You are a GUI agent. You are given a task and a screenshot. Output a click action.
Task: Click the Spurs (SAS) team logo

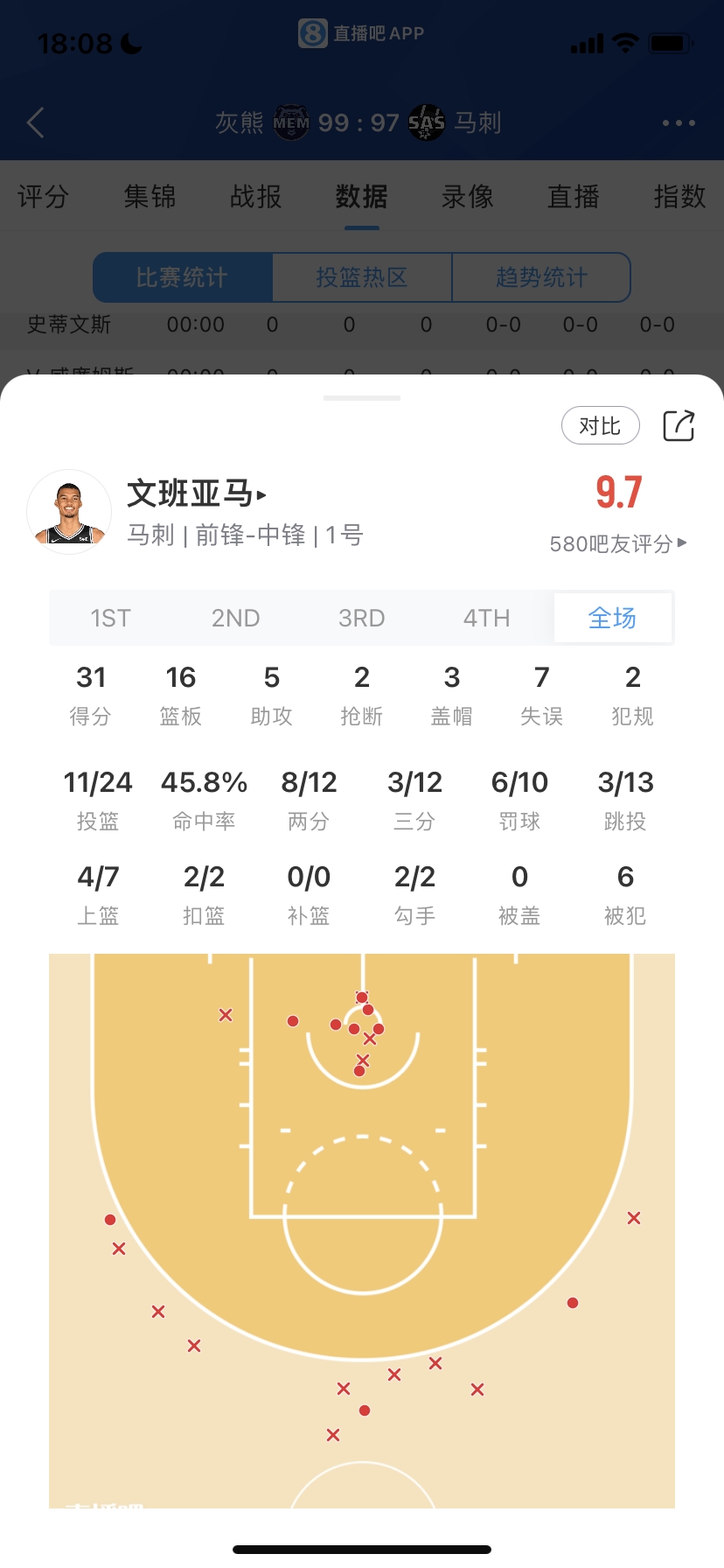[x=426, y=122]
